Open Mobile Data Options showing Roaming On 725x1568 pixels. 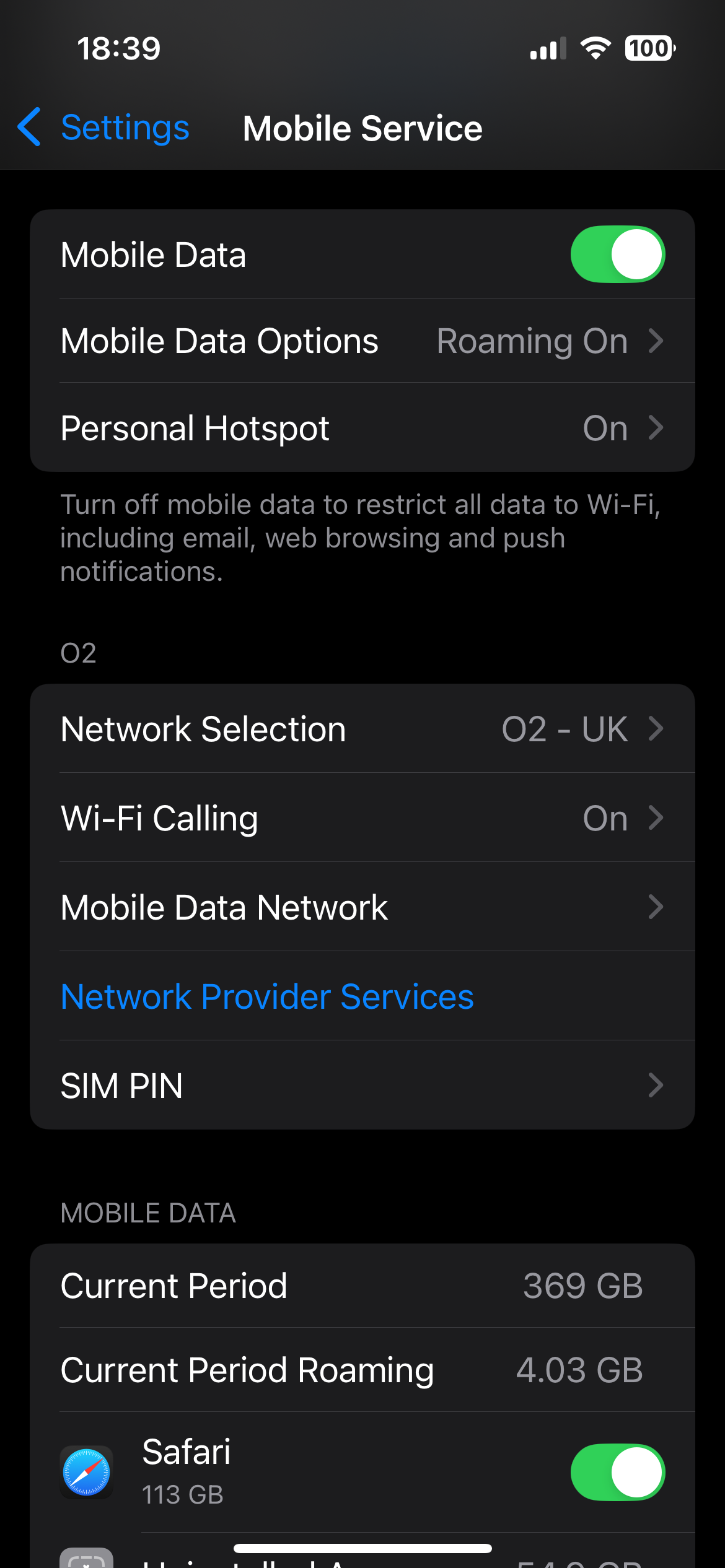[x=362, y=341]
